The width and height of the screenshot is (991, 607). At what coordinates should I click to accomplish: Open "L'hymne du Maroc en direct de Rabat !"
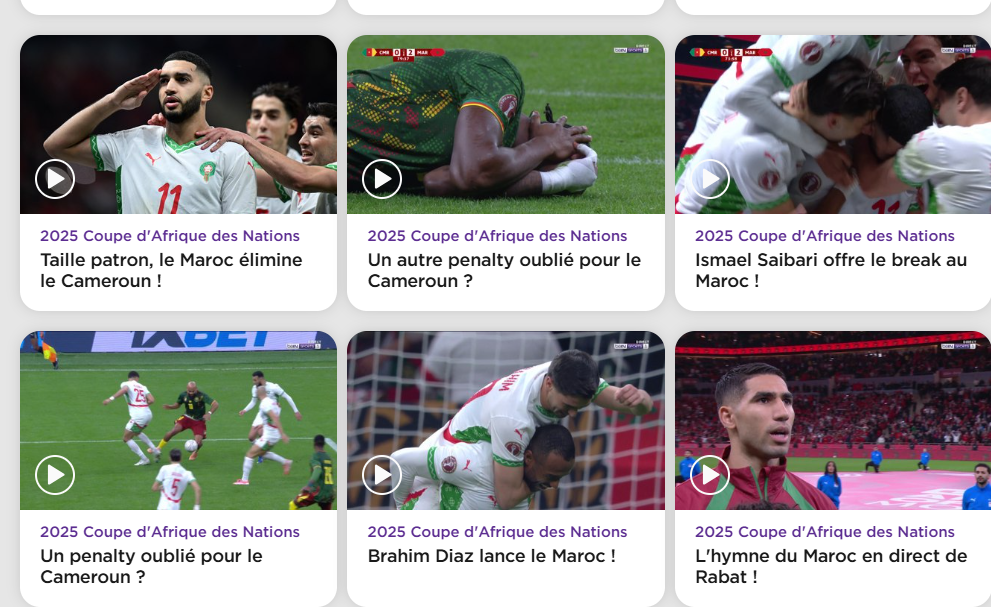[831, 566]
